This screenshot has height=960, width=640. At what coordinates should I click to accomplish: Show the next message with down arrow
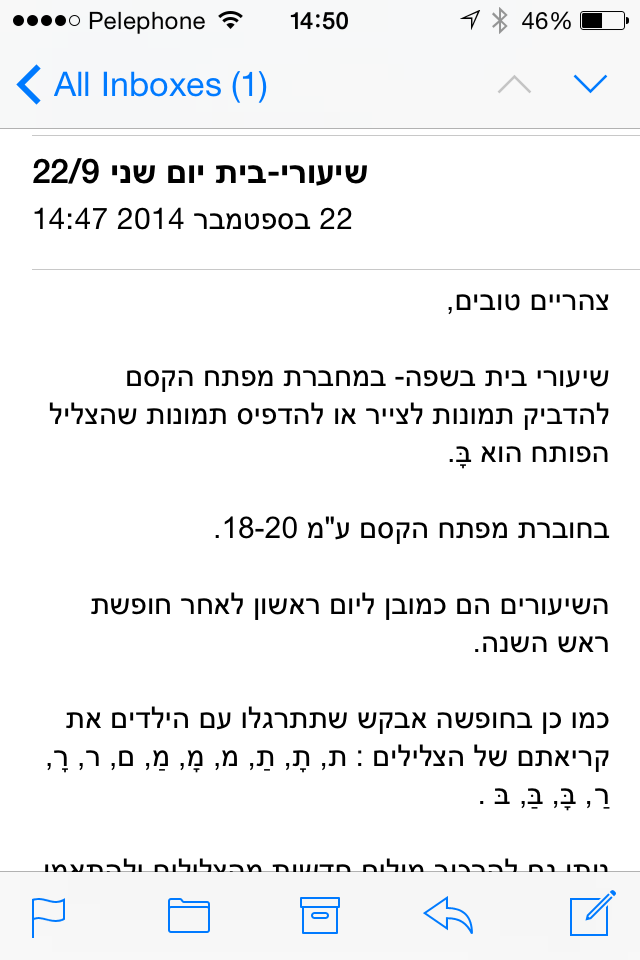tap(591, 85)
